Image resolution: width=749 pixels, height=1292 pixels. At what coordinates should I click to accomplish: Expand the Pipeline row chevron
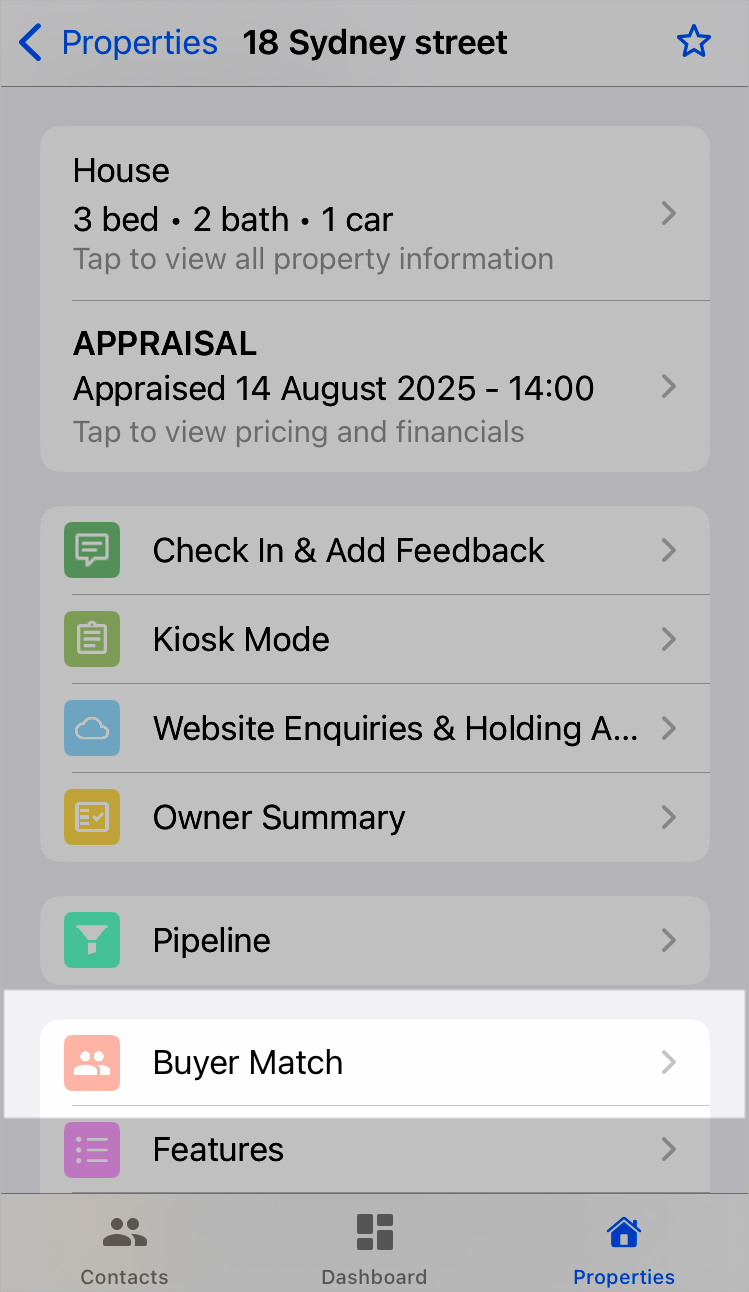pyautogui.click(x=668, y=940)
